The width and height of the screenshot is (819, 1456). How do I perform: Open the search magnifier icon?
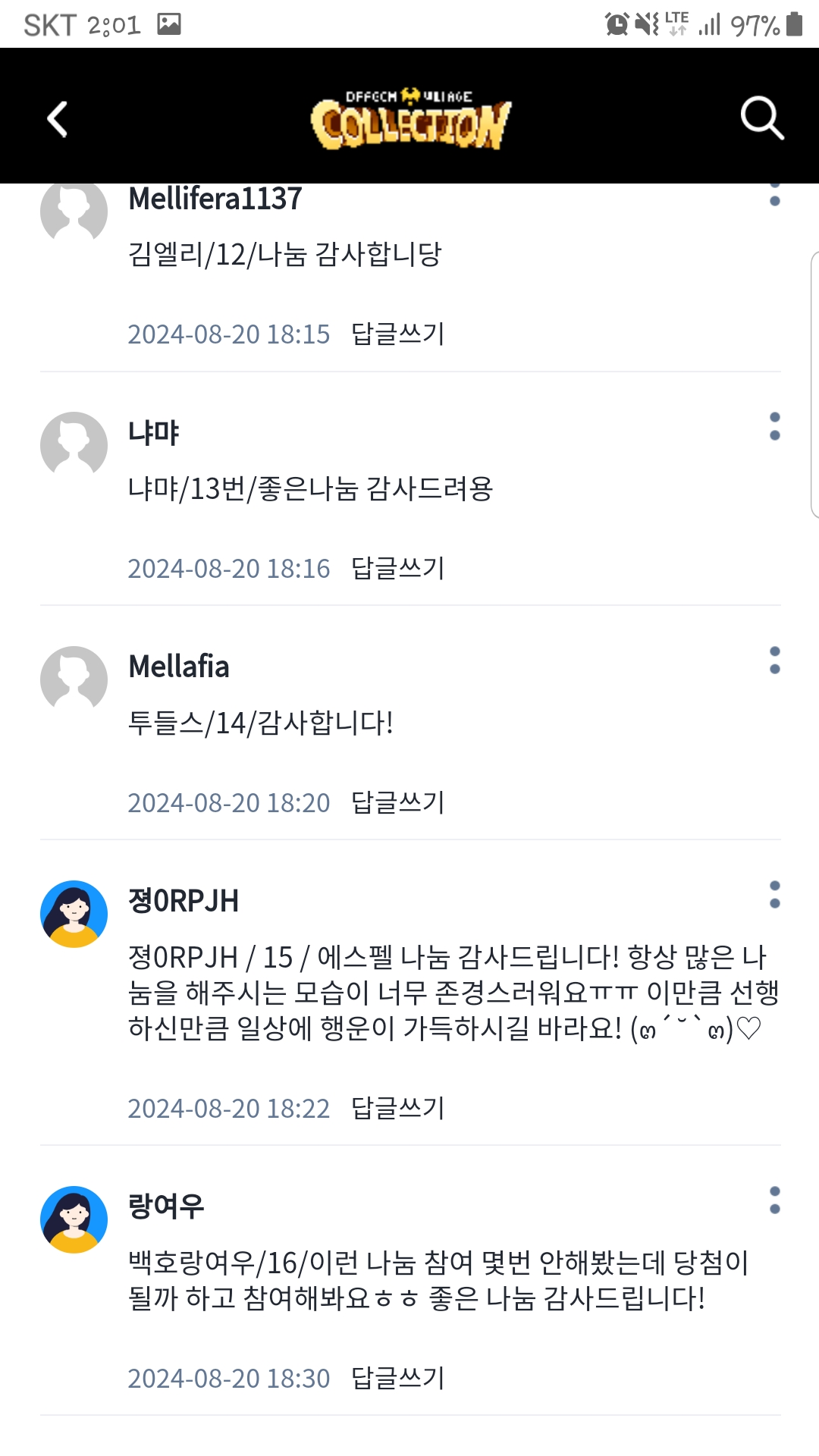click(x=761, y=118)
